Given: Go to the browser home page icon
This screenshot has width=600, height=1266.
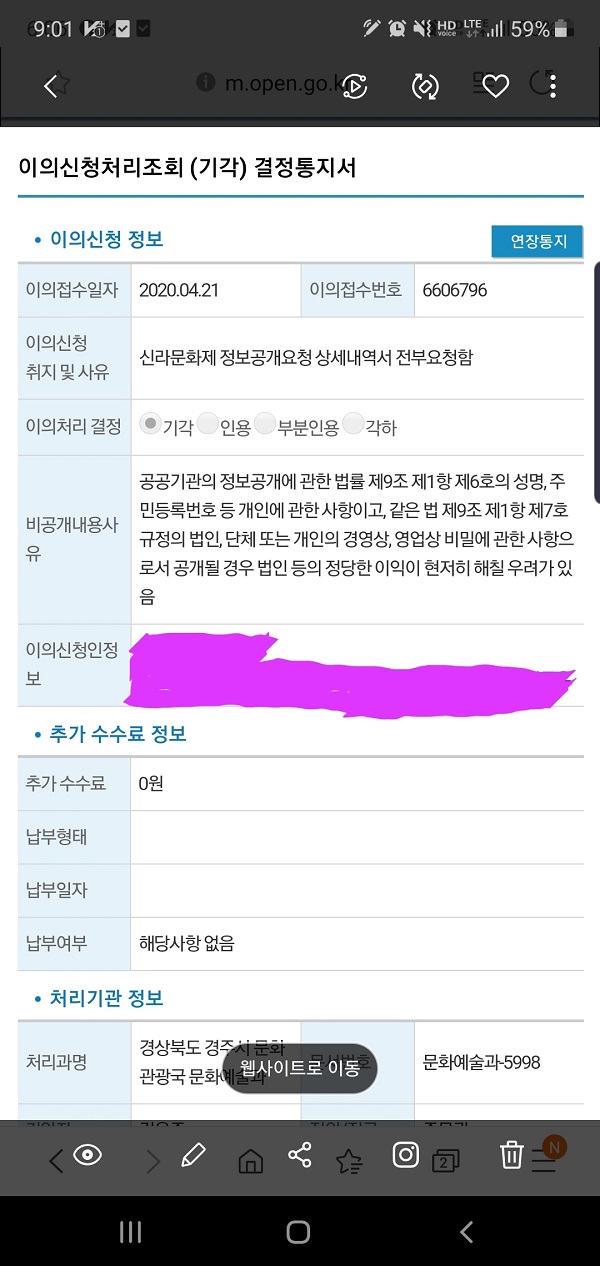Looking at the screenshot, I should (x=250, y=1160).
